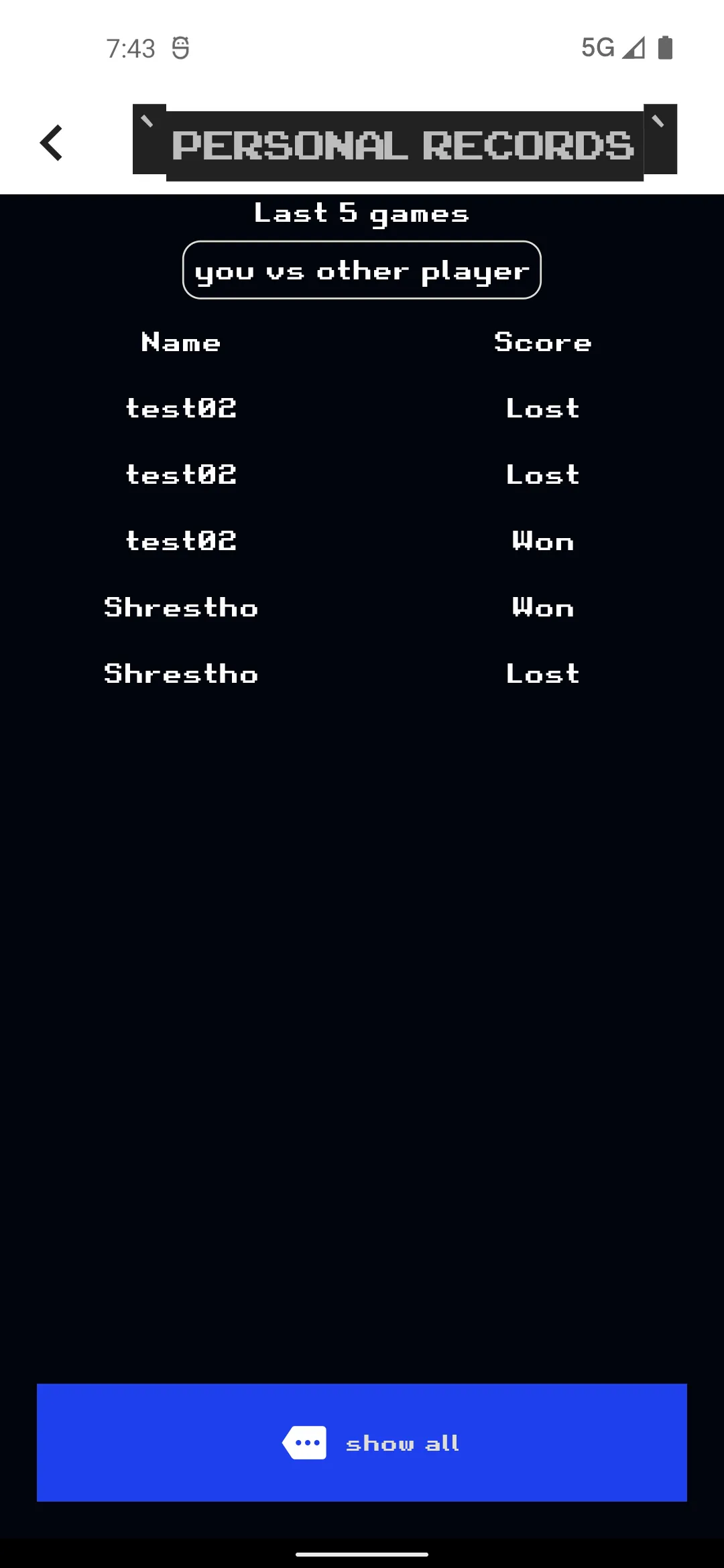The image size is (724, 1568).
Task: Go back using the top-left arrow
Action: (x=52, y=143)
